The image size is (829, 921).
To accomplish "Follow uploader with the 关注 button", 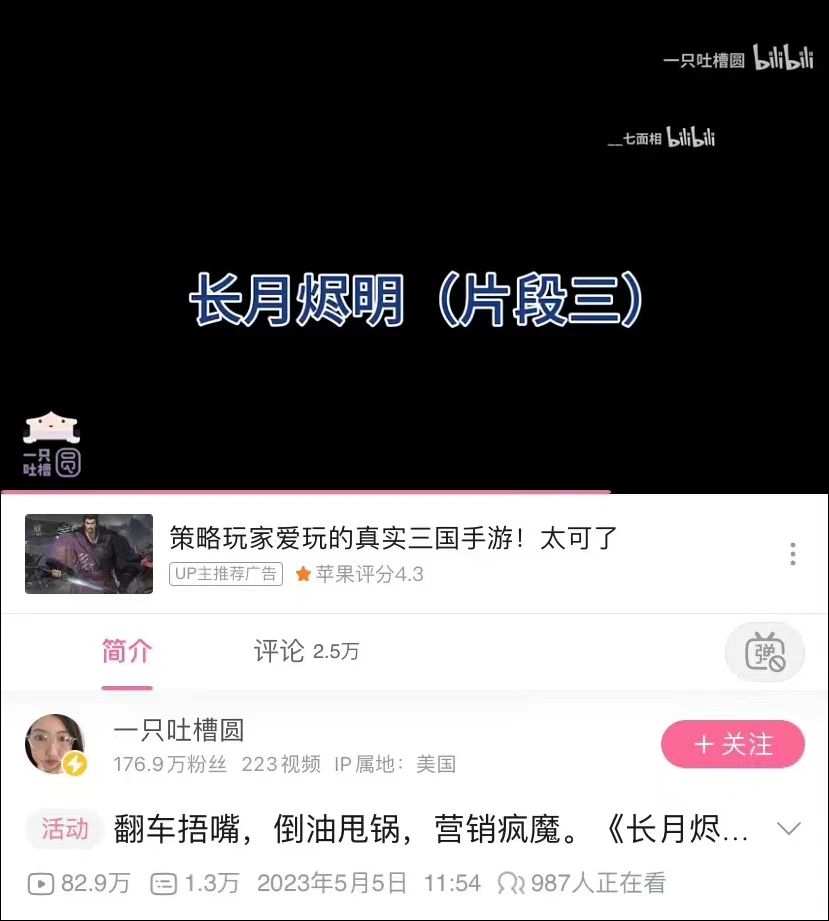I will (x=732, y=745).
